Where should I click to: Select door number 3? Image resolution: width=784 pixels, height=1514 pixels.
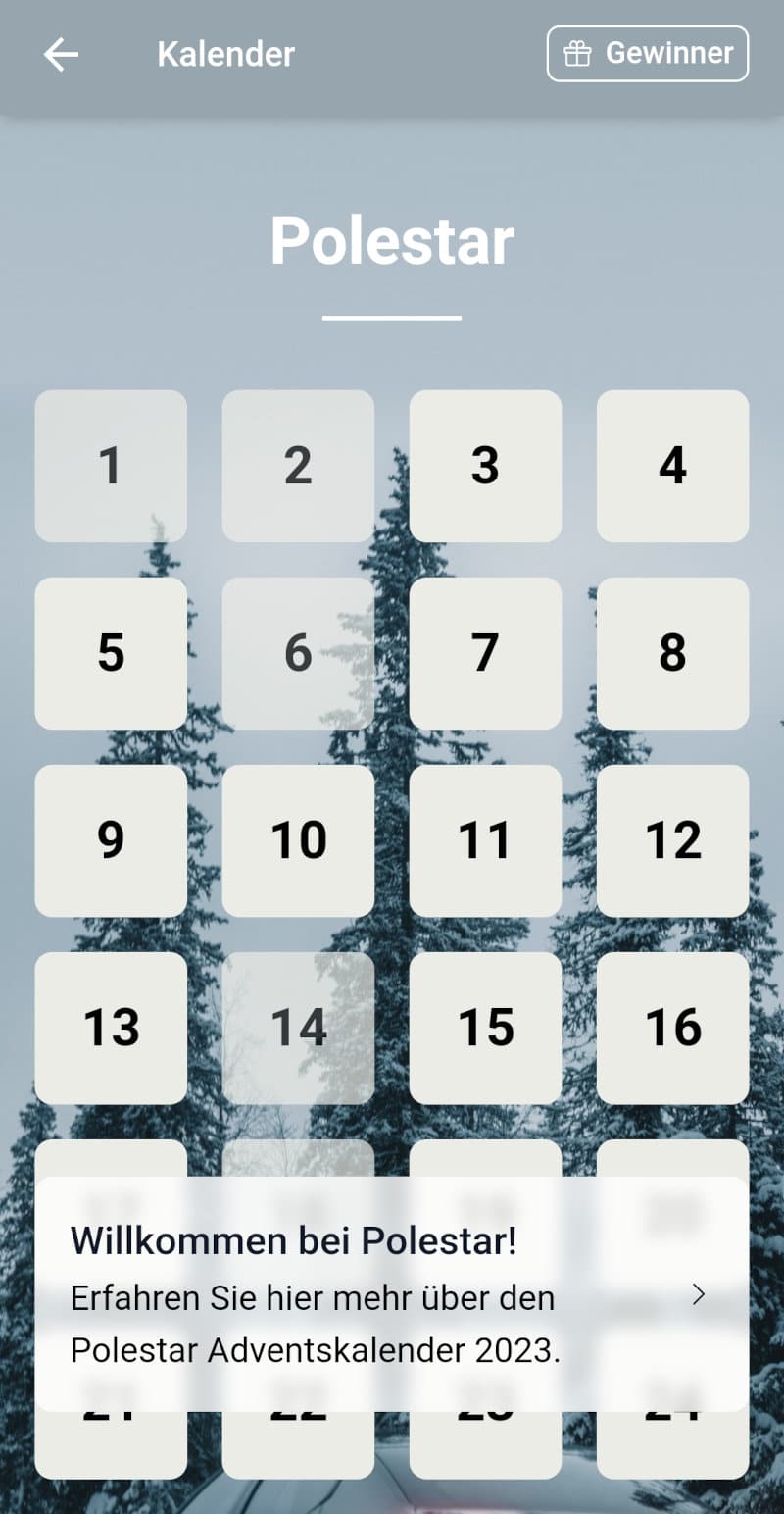485,466
